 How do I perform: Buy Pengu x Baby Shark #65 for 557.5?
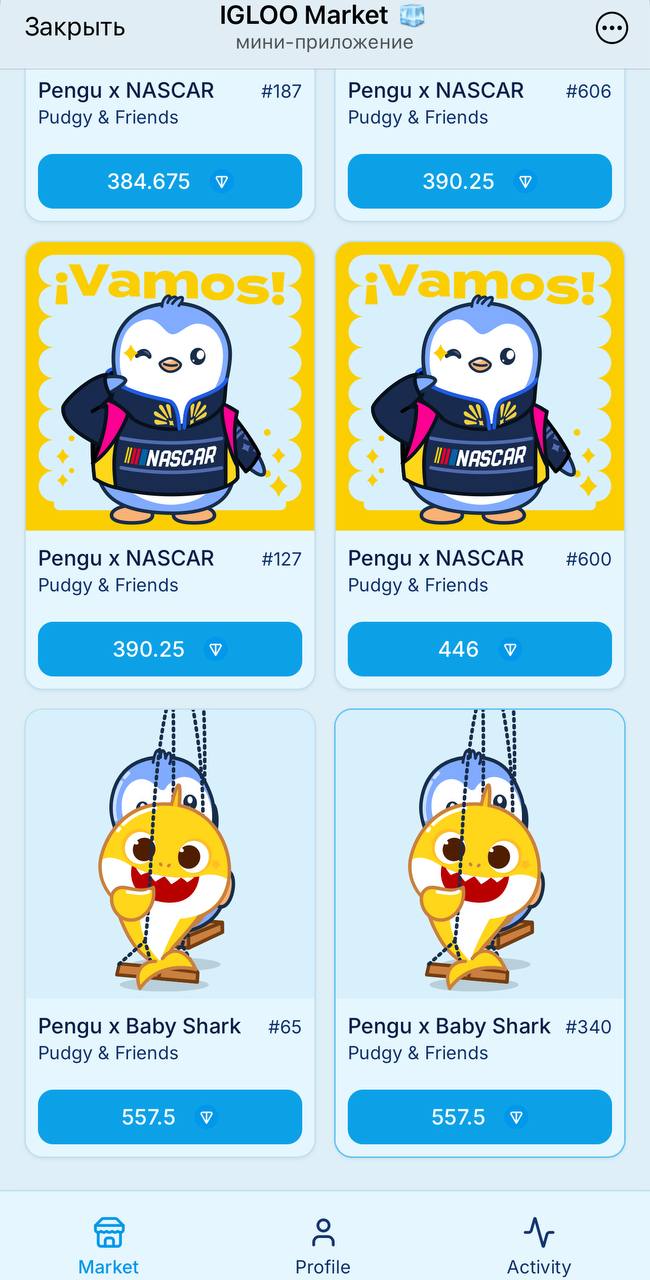pyautogui.click(x=170, y=1117)
